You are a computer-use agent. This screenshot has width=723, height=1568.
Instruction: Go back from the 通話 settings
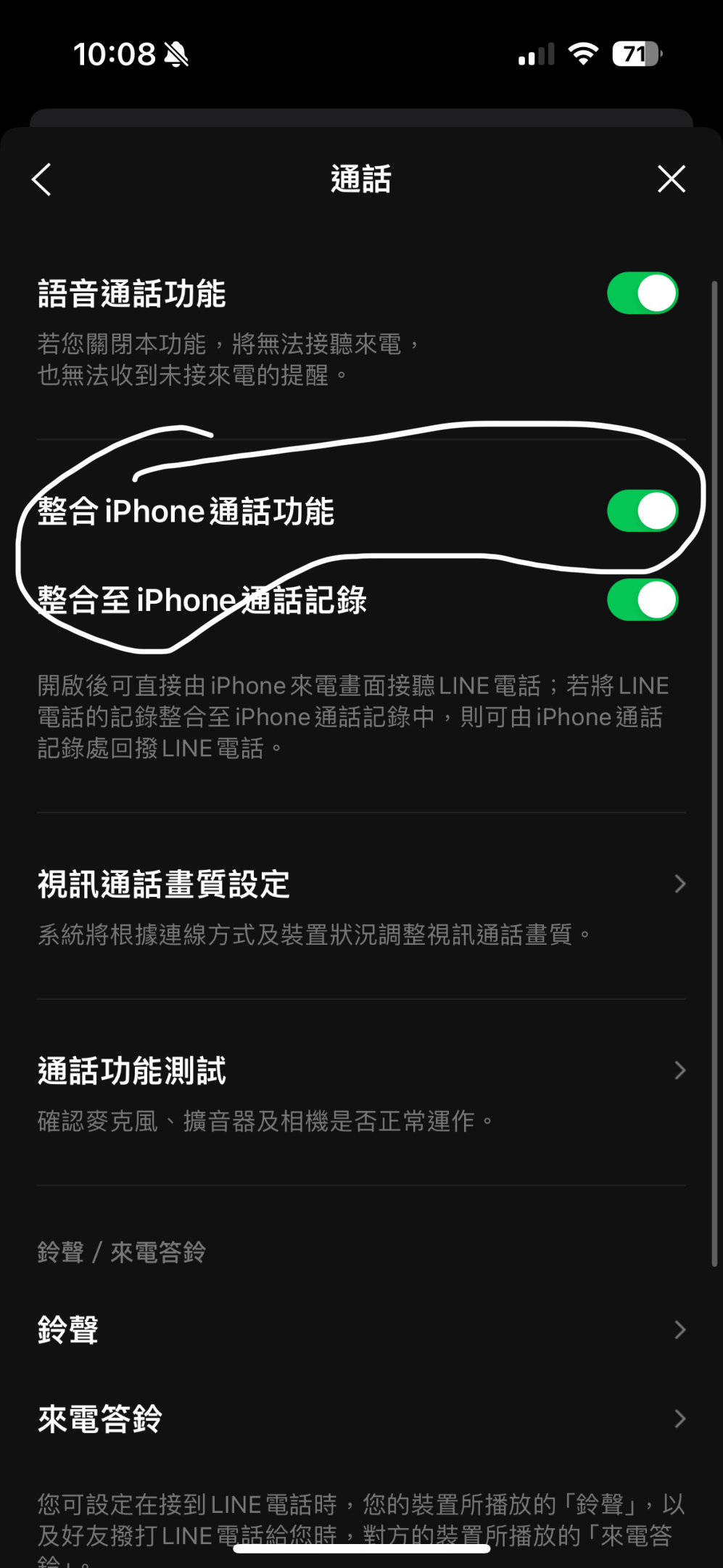(42, 179)
